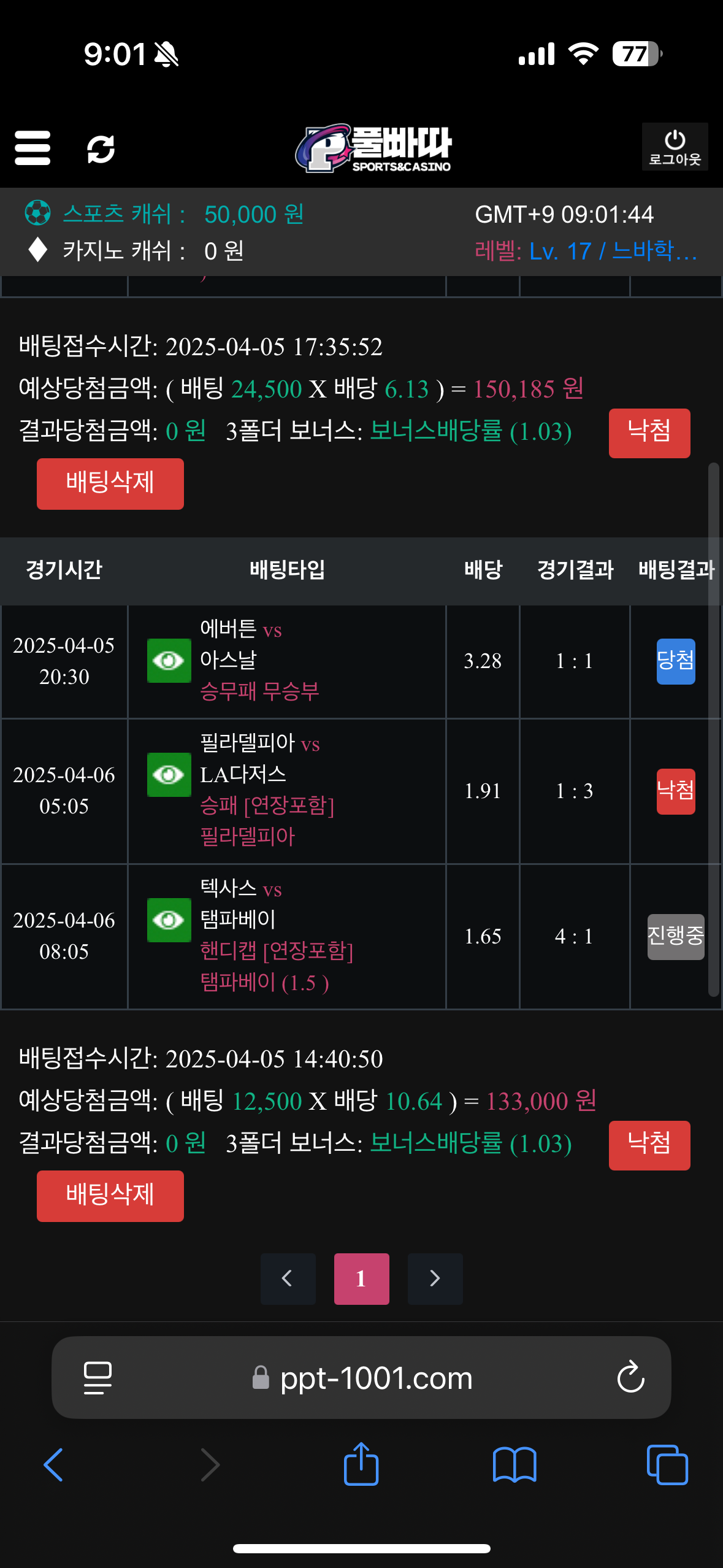Screen dimensions: 723x1568
Task: Open the hamburger menu
Action: click(x=33, y=148)
